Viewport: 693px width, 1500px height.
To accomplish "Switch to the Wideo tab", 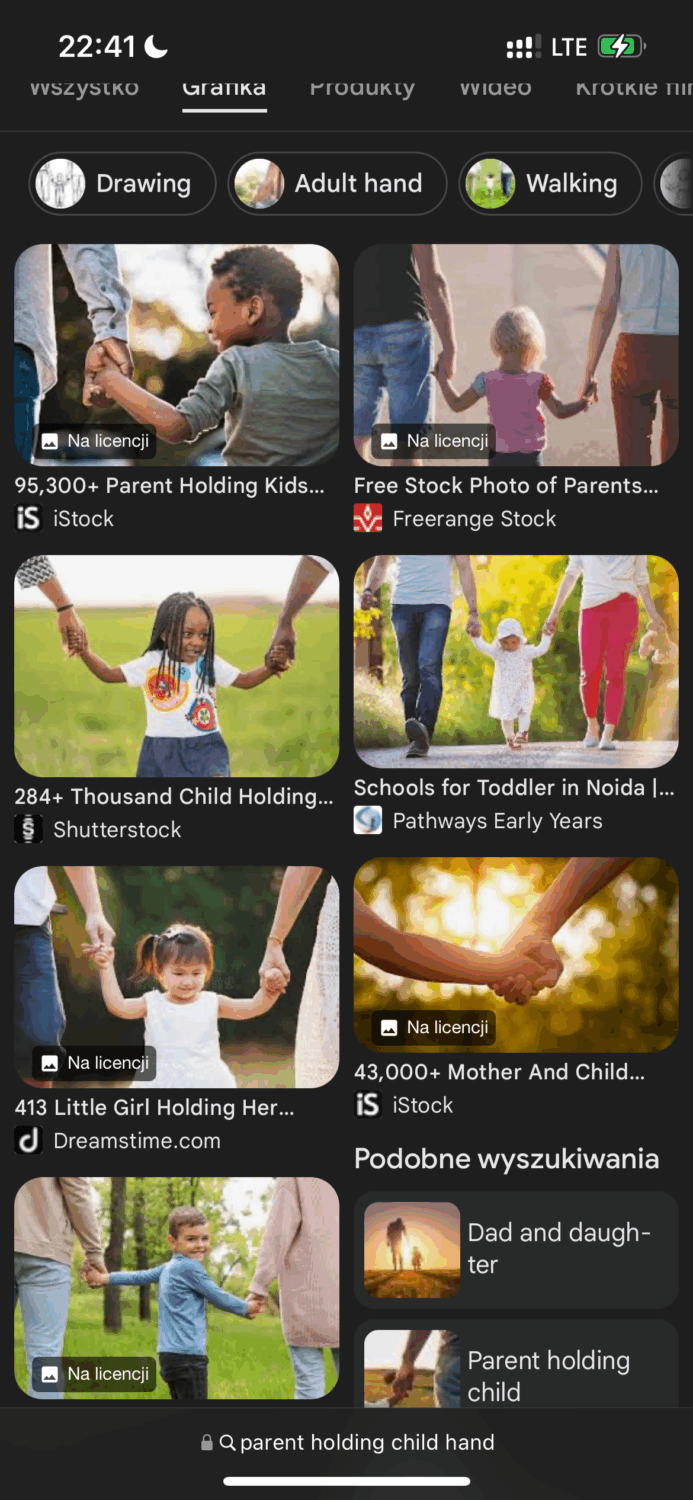I will coord(495,87).
